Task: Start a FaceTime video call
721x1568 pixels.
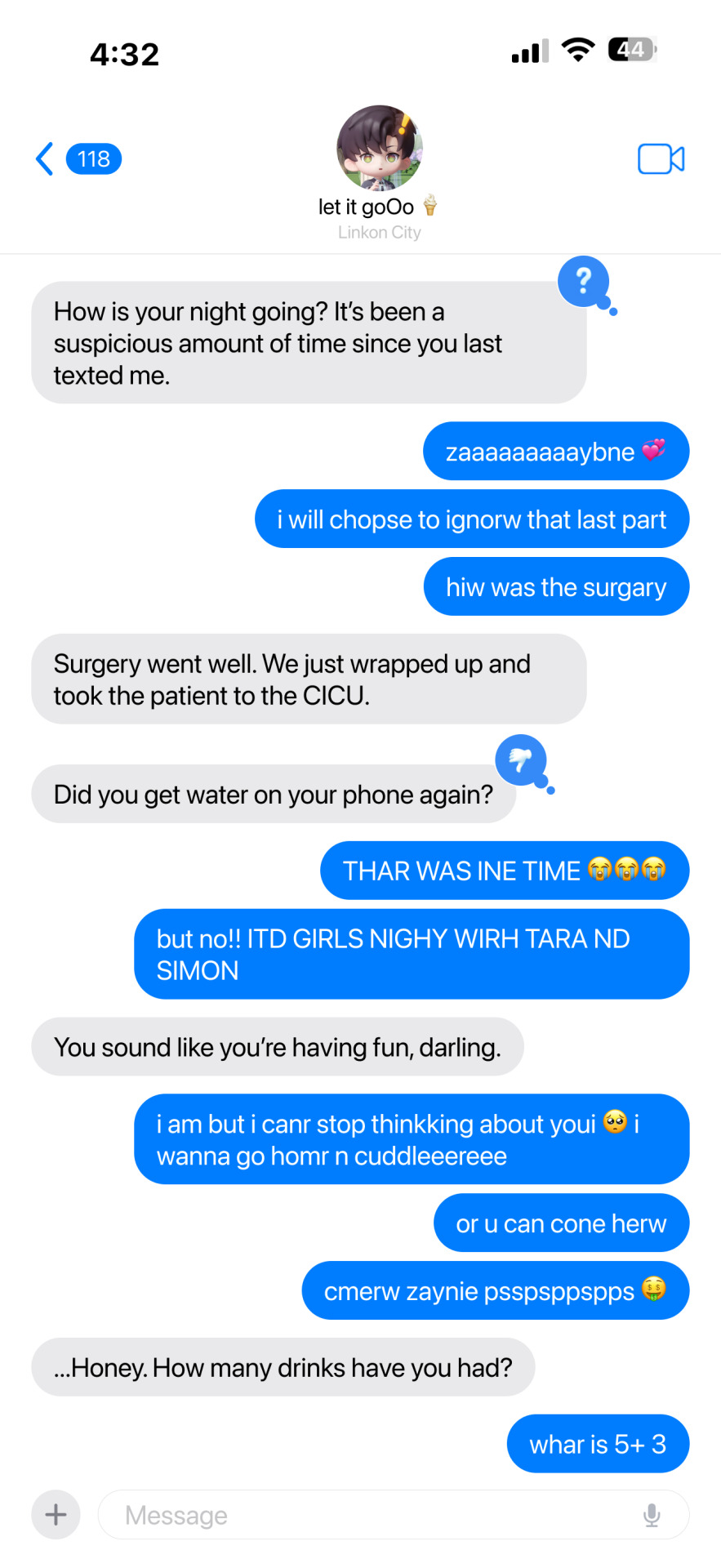Action: click(x=661, y=158)
